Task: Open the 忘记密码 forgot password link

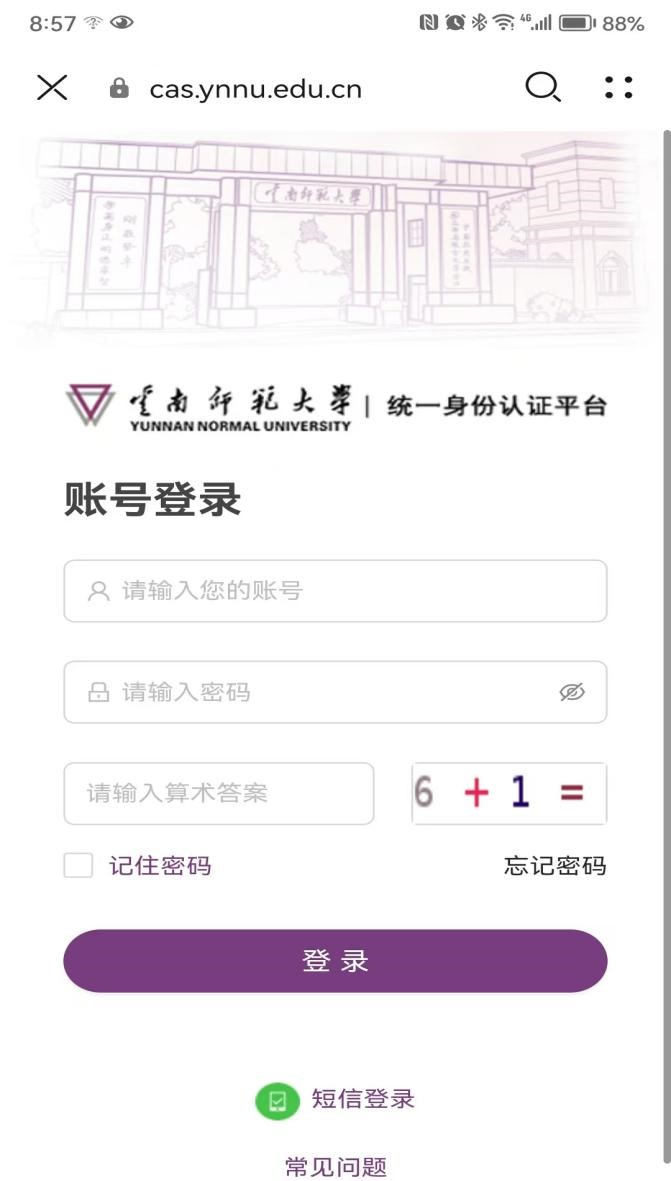Action: click(555, 865)
